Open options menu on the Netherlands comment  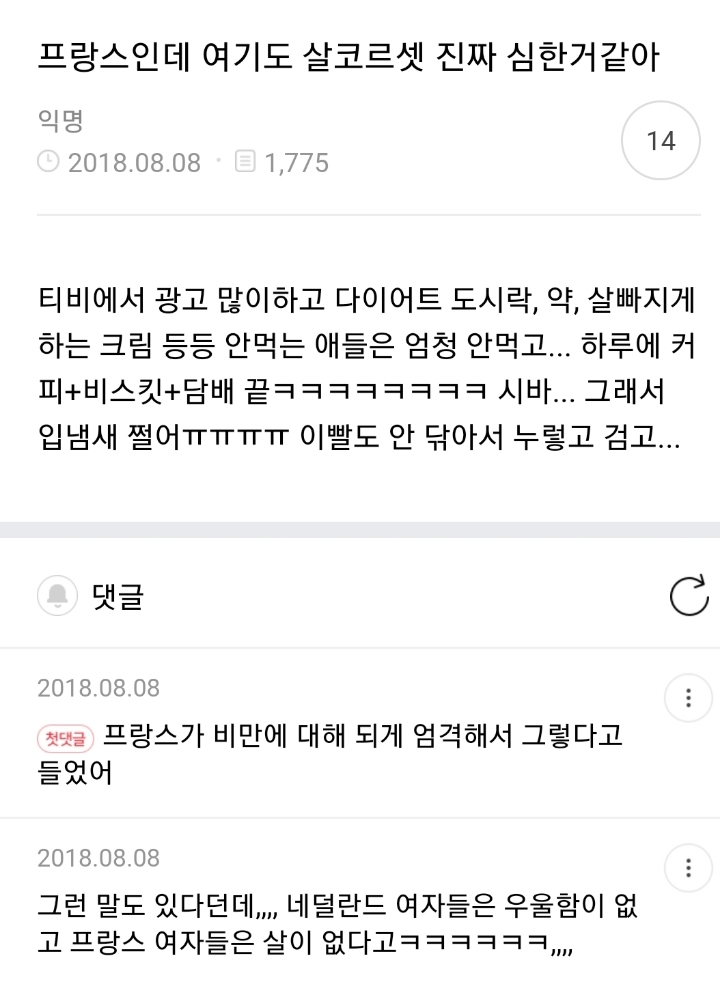pos(689,868)
